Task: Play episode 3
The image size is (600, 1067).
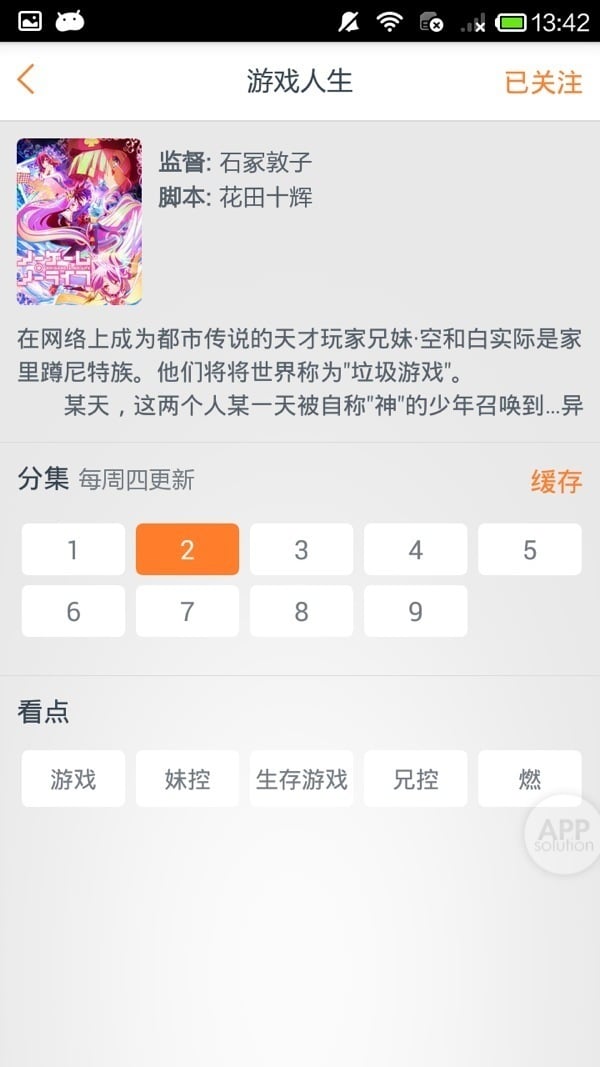Action: click(301, 549)
